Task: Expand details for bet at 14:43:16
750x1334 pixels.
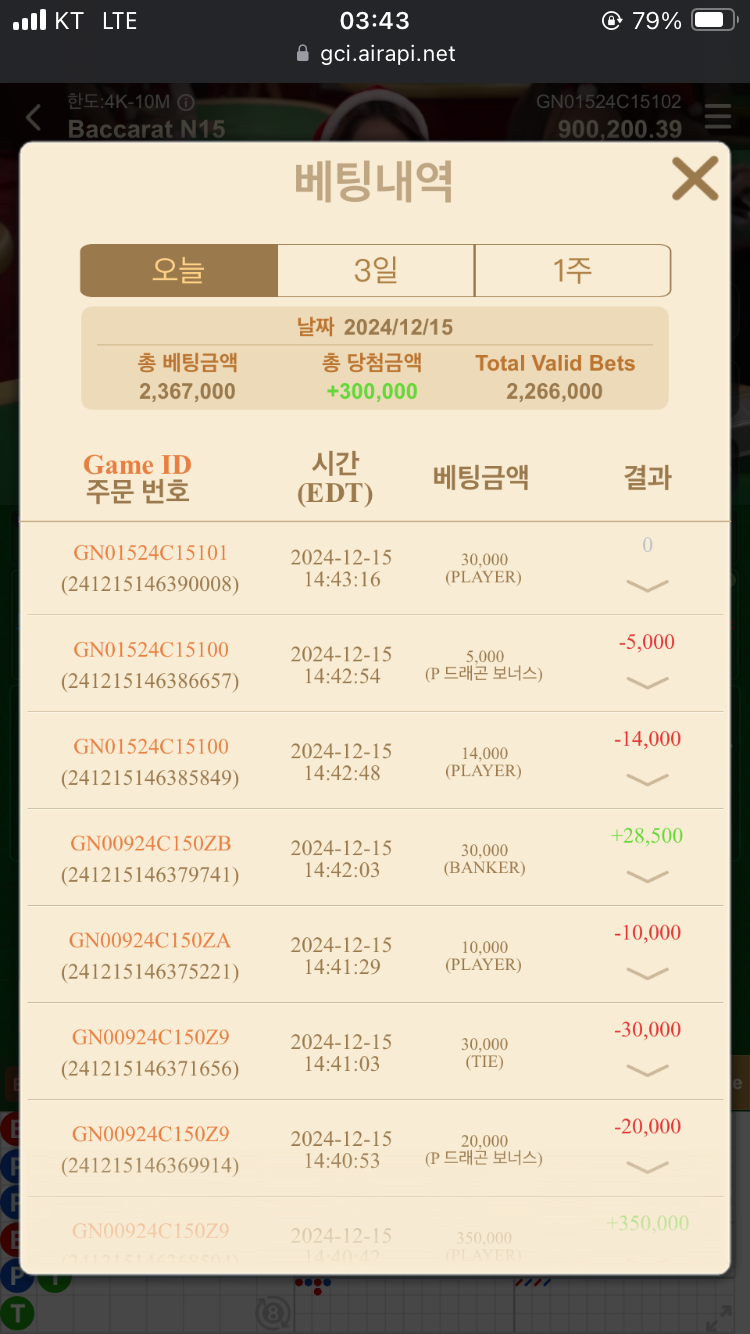Action: coord(647,586)
